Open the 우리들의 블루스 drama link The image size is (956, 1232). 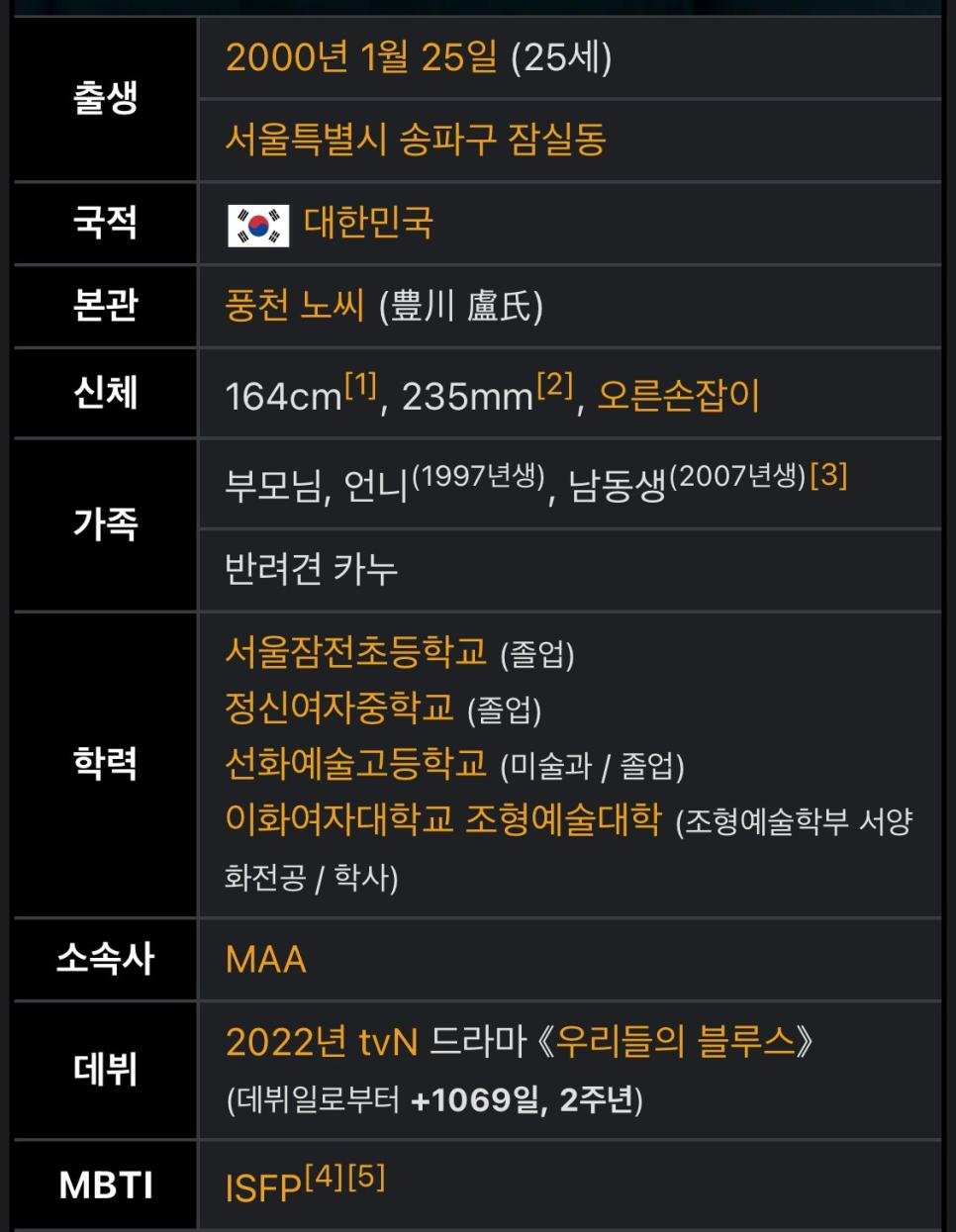[673, 1041]
